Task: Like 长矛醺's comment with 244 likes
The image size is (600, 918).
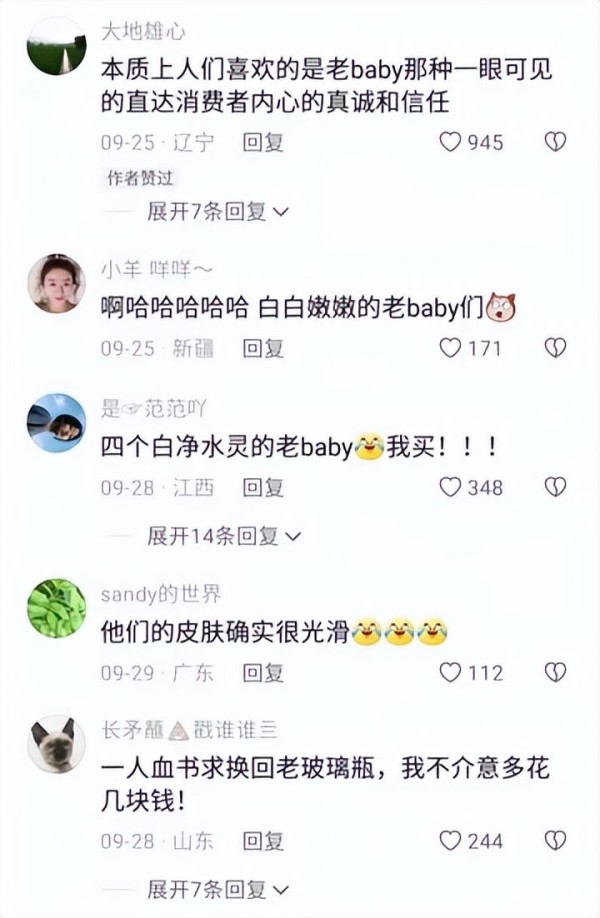Action: [x=450, y=840]
